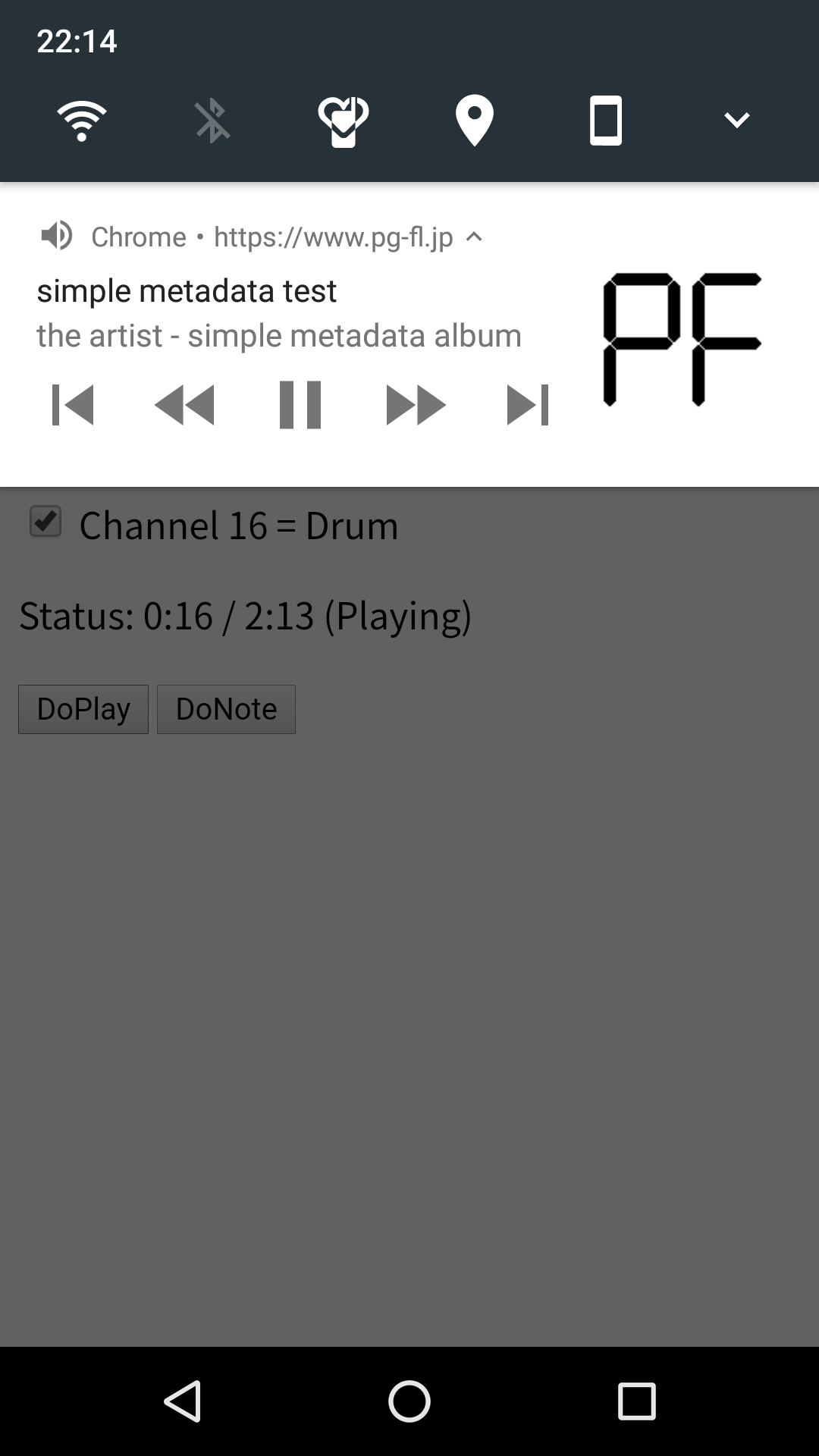The width and height of the screenshot is (819, 1456).
Task: Skip to the previous track
Action: click(73, 405)
